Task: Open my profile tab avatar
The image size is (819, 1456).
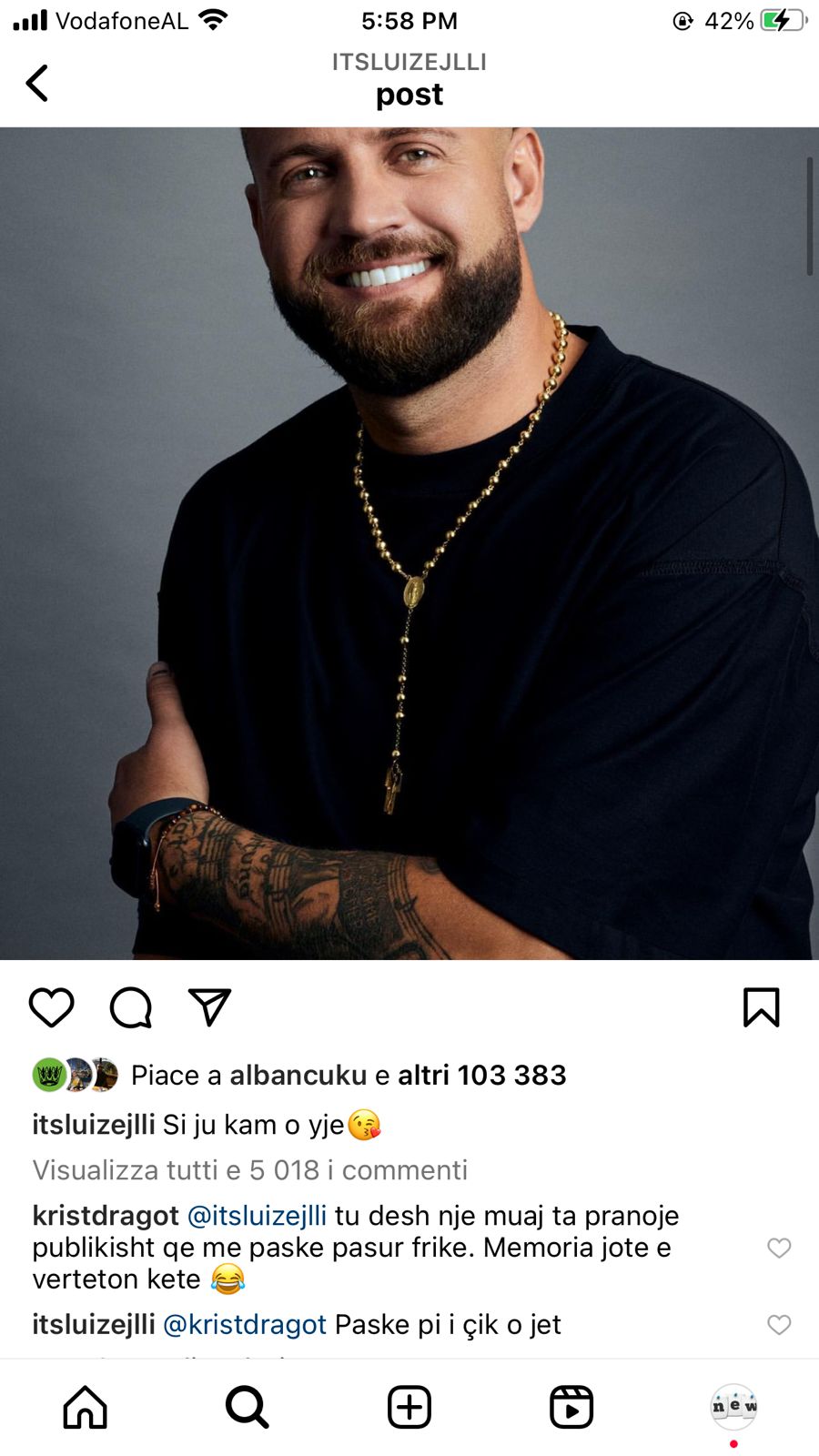Action: (733, 1407)
